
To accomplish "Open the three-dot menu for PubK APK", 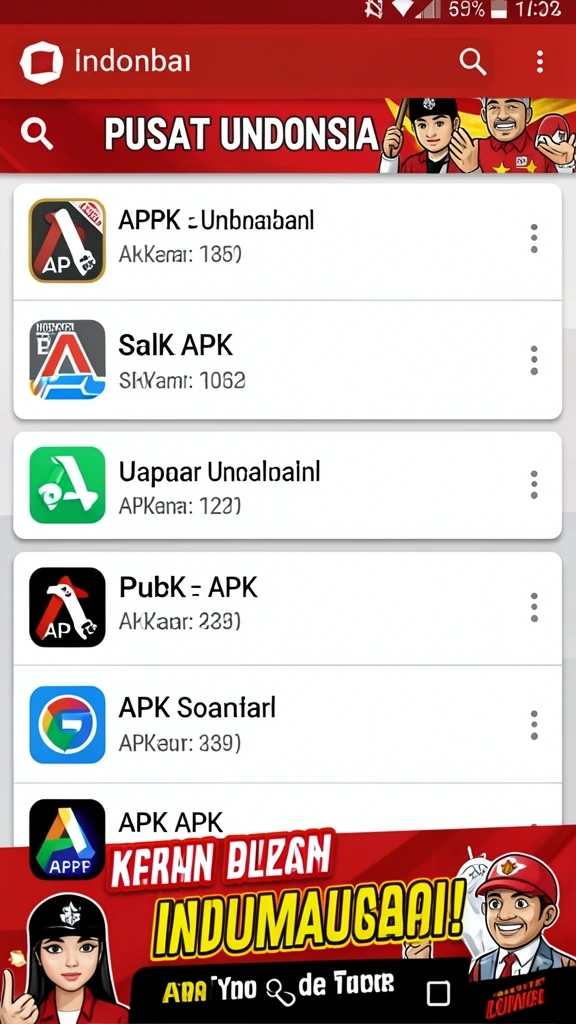I will [x=534, y=607].
